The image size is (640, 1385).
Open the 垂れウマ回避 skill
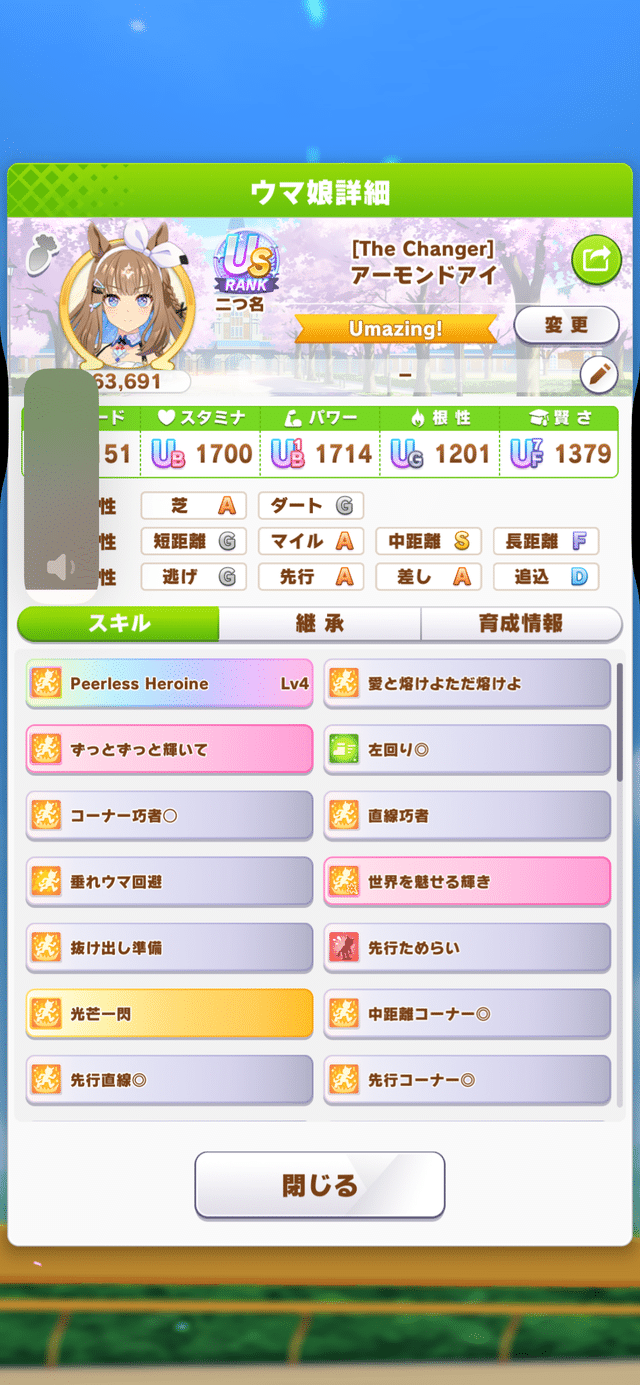169,882
